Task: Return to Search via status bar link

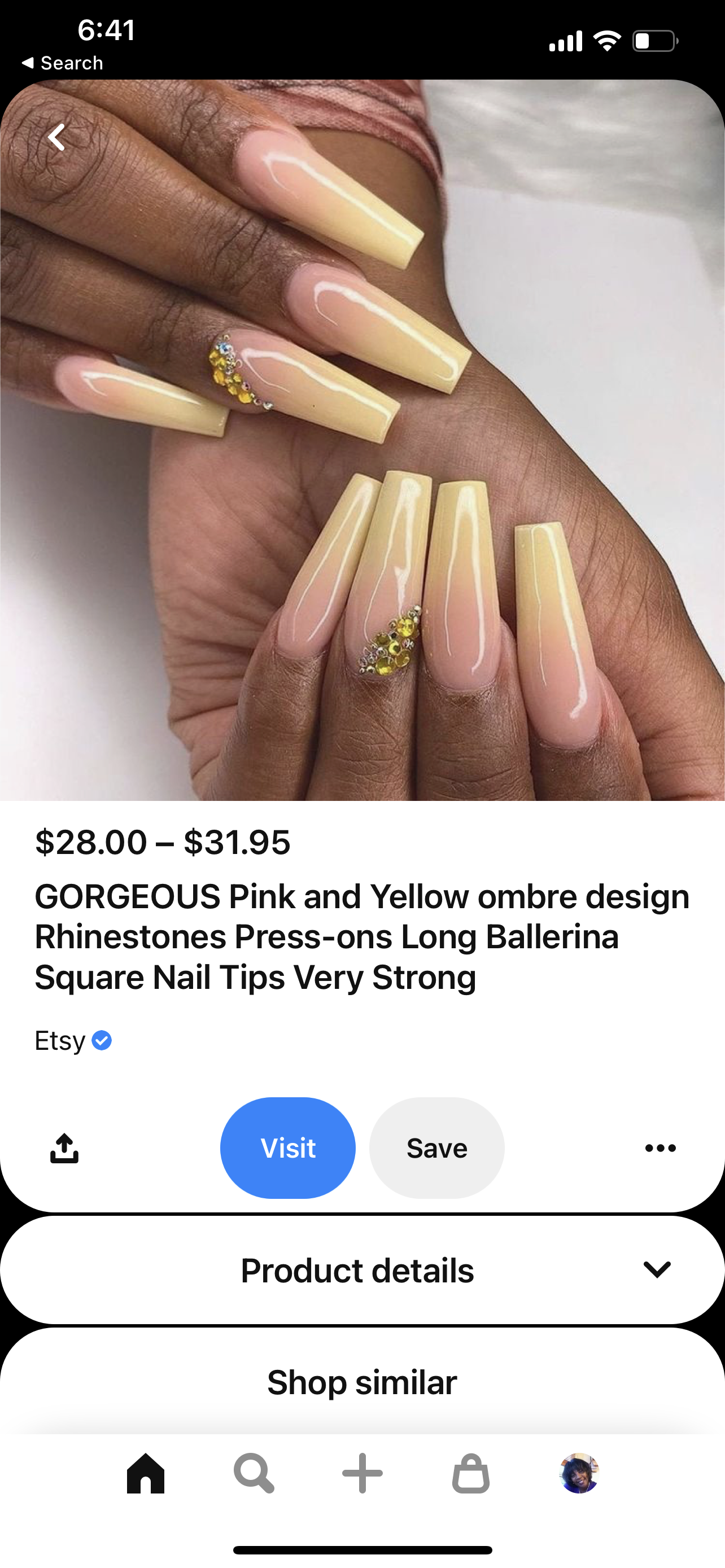Action: [x=62, y=63]
